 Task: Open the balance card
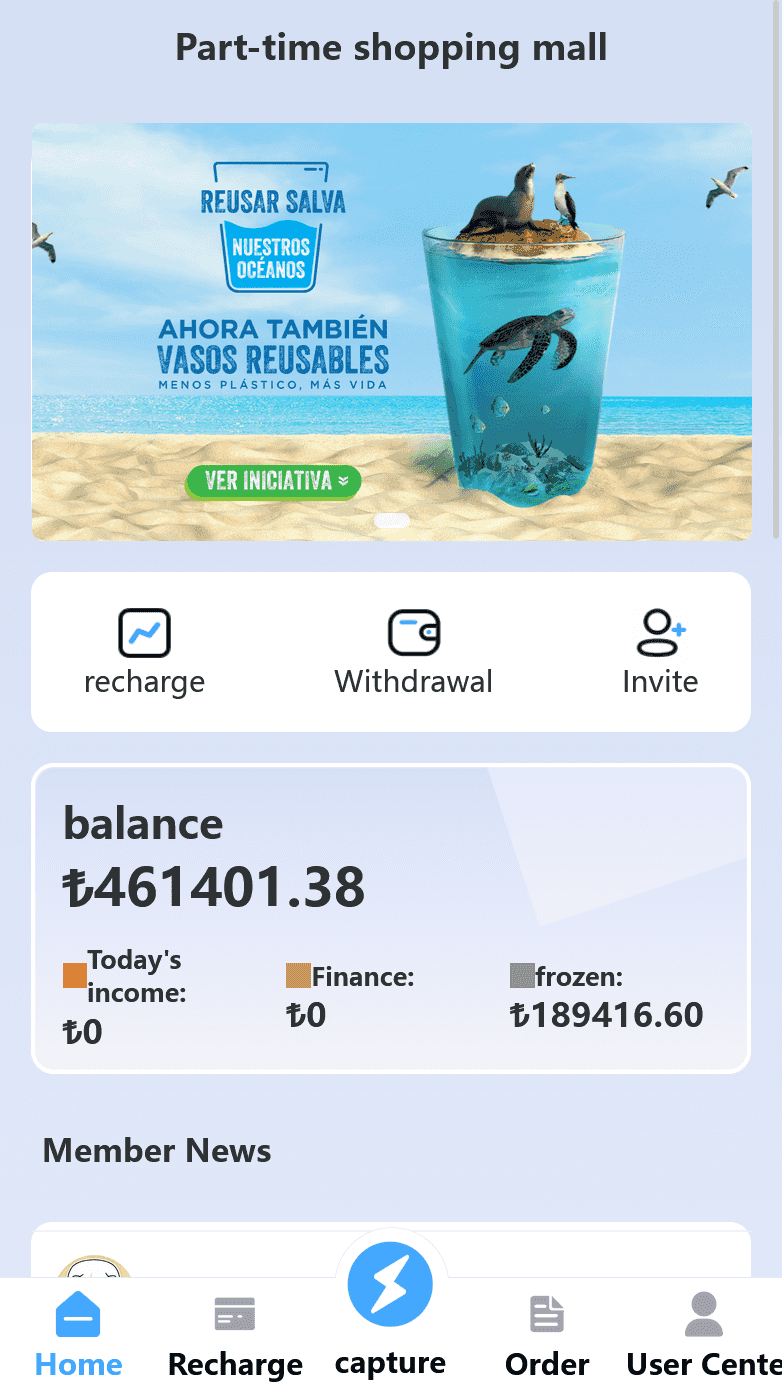(391, 919)
